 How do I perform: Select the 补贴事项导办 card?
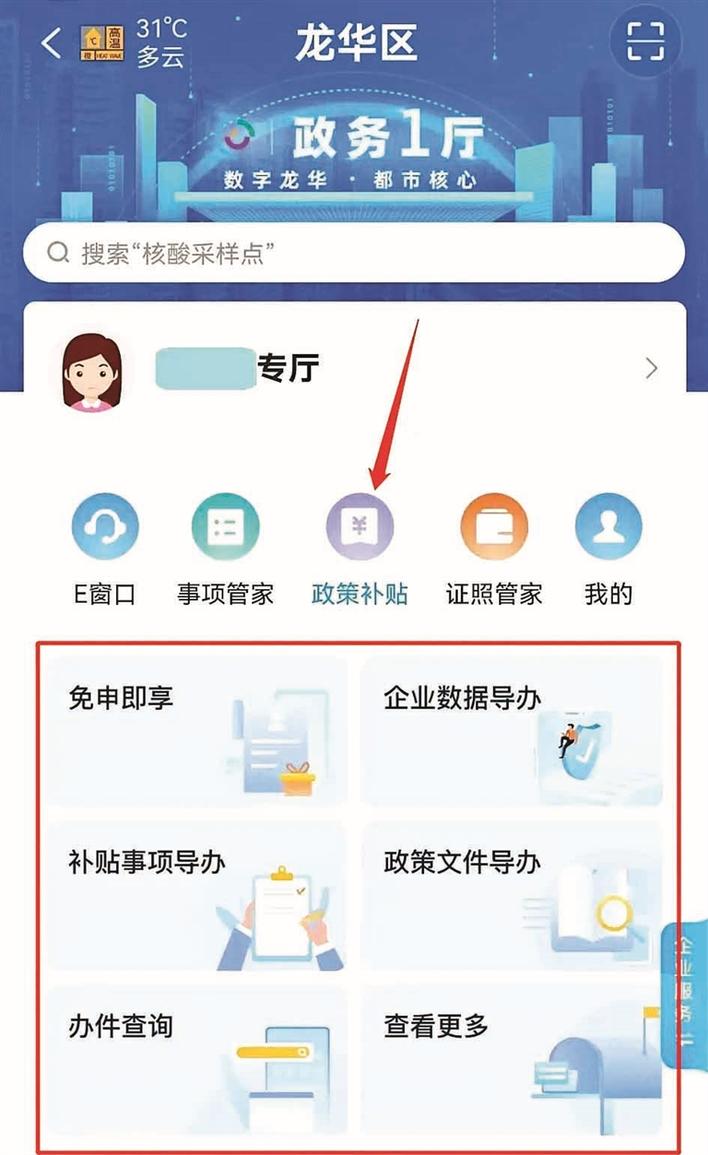point(194,896)
